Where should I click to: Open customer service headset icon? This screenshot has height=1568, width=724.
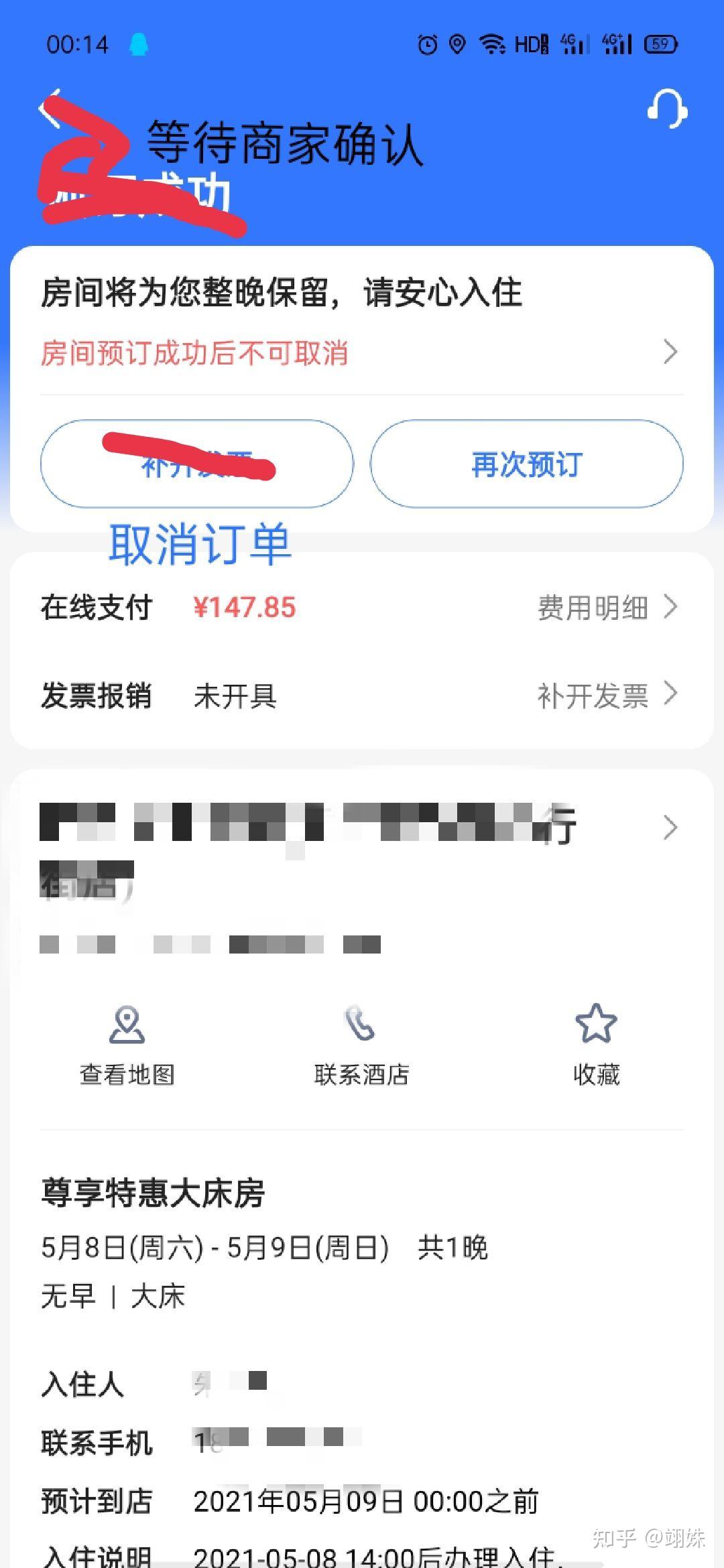(667, 109)
